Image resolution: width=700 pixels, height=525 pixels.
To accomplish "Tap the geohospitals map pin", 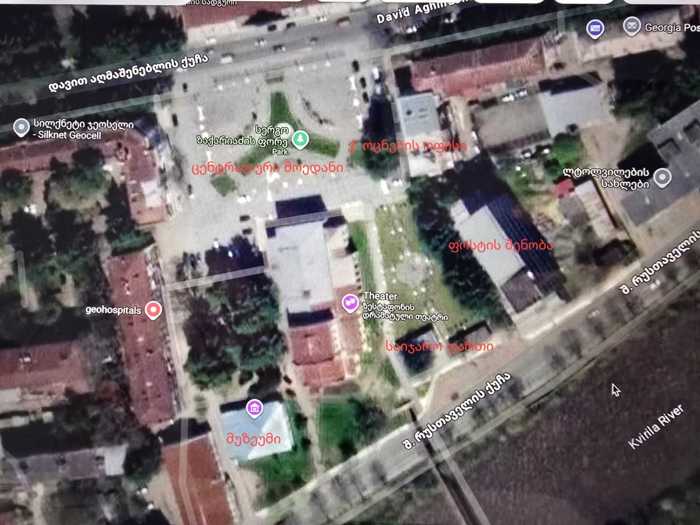I will 153,310.
